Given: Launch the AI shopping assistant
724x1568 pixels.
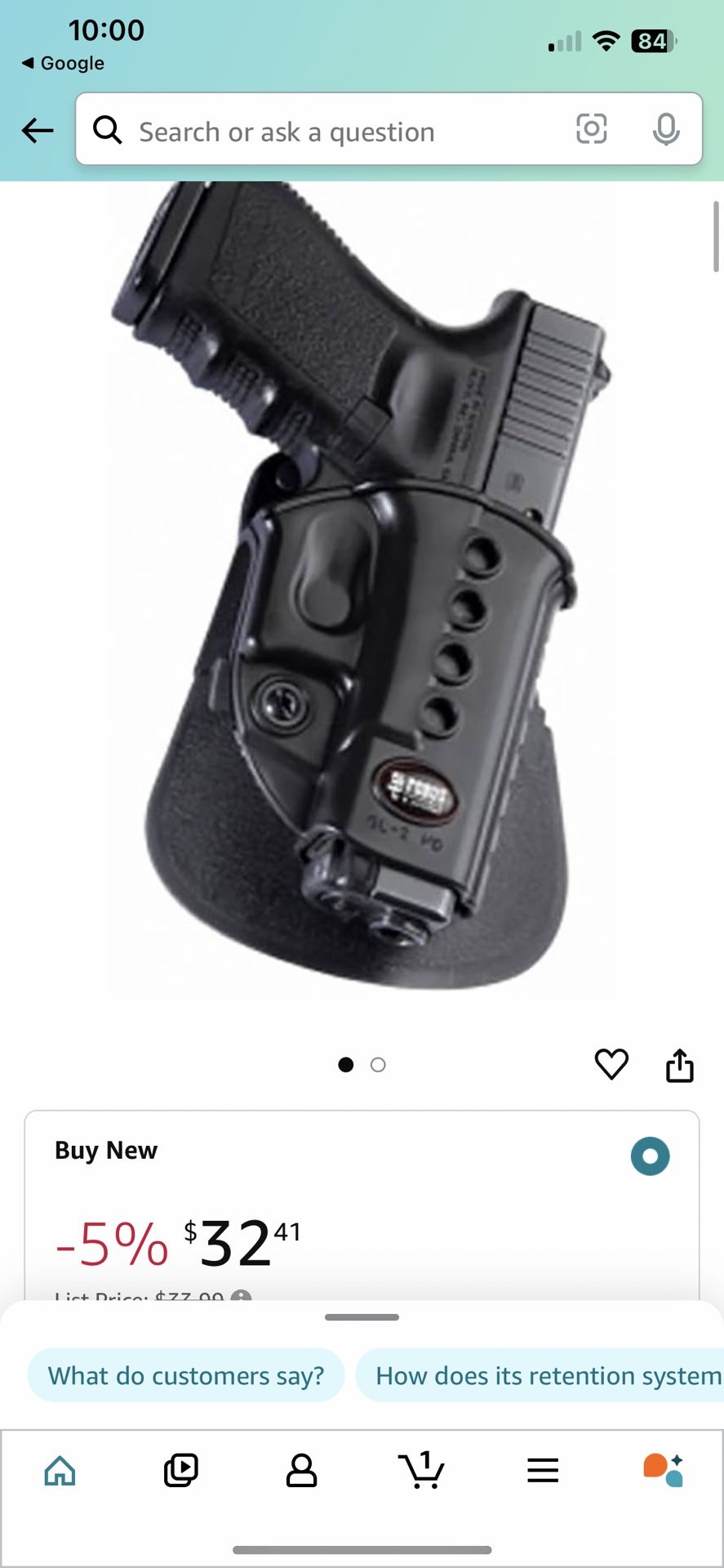Looking at the screenshot, I should [663, 1471].
